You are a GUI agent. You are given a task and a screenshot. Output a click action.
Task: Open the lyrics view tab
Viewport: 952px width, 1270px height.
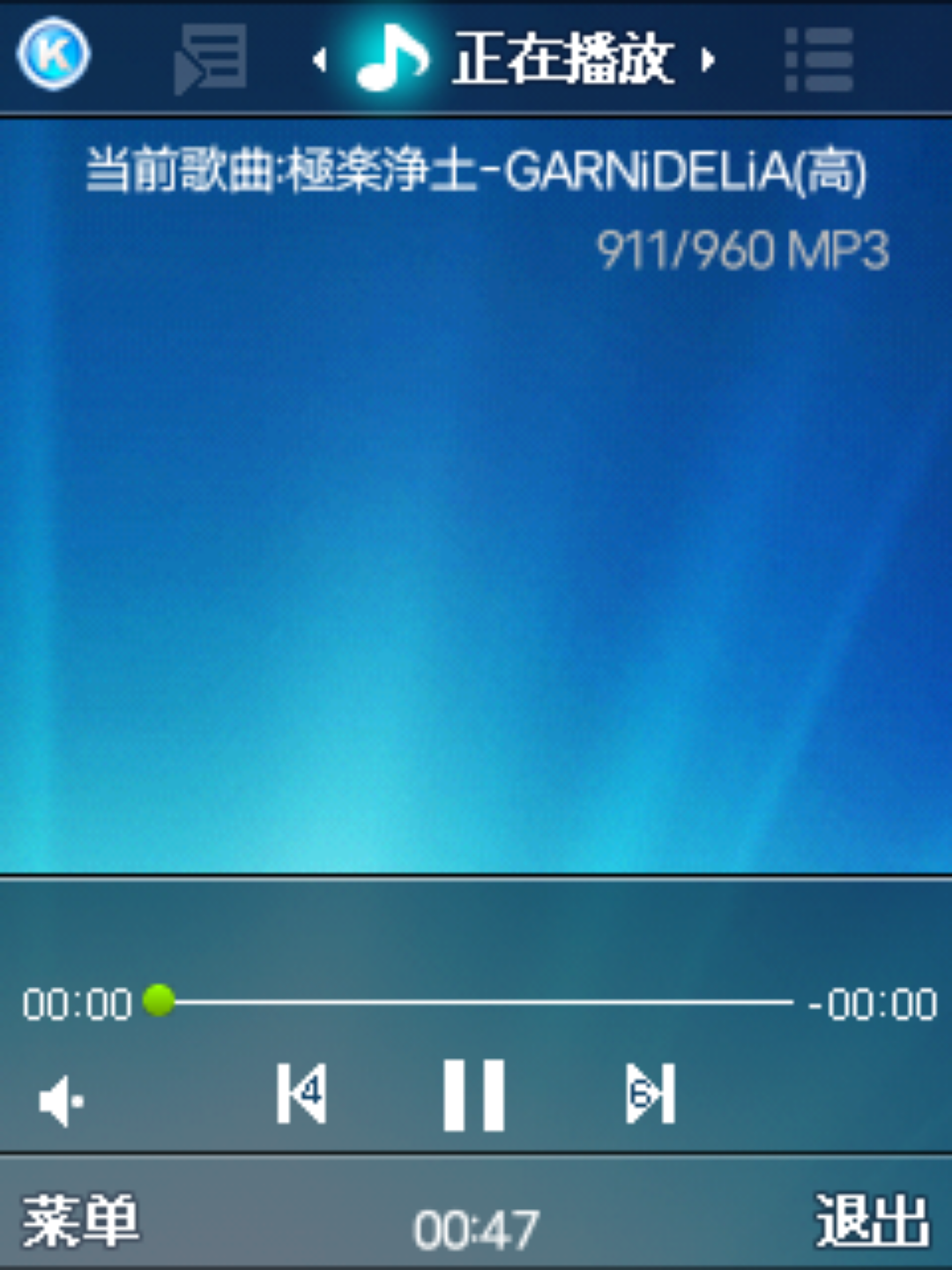pos(210,58)
